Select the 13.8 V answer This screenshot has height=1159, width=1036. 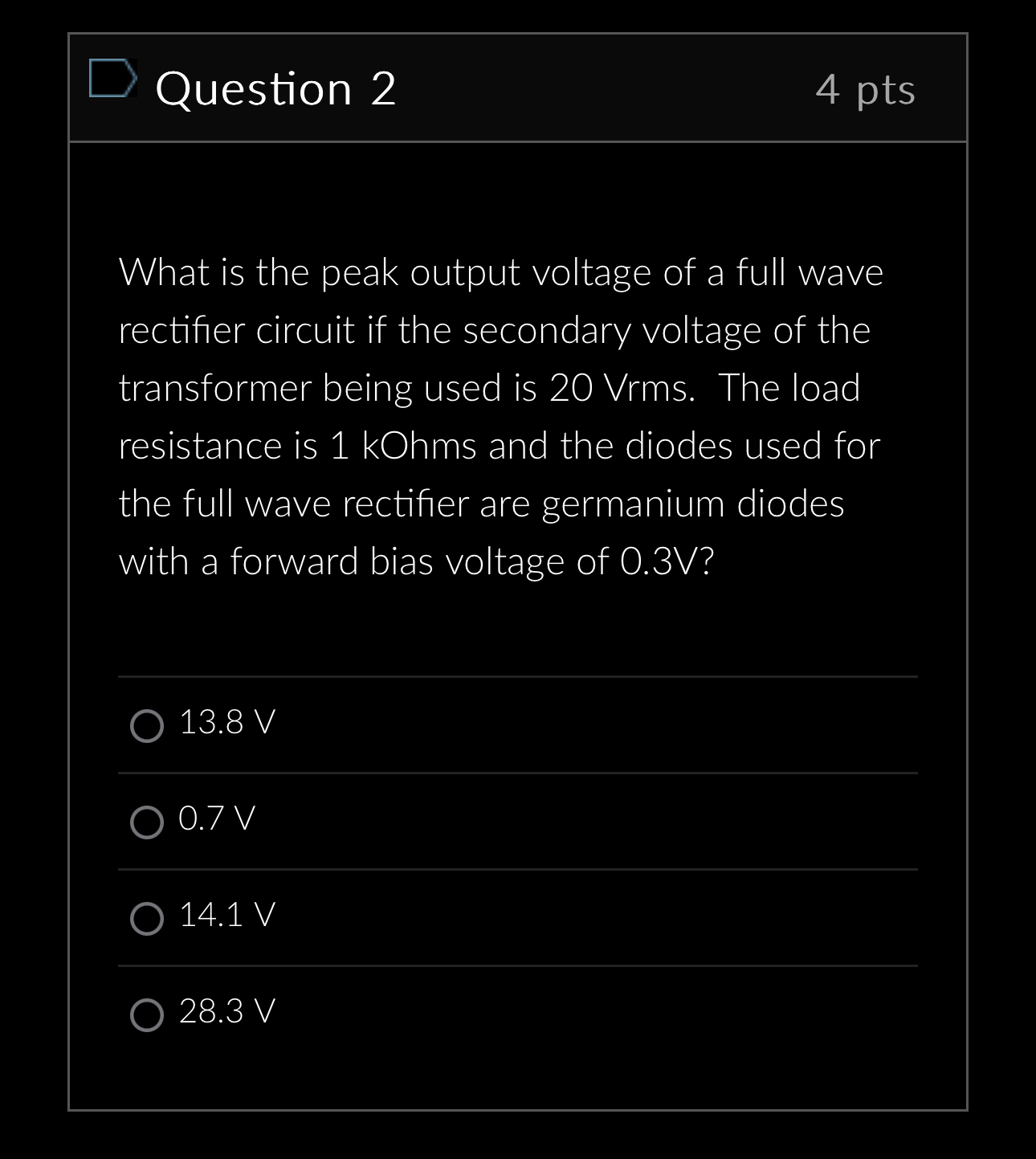[147, 725]
